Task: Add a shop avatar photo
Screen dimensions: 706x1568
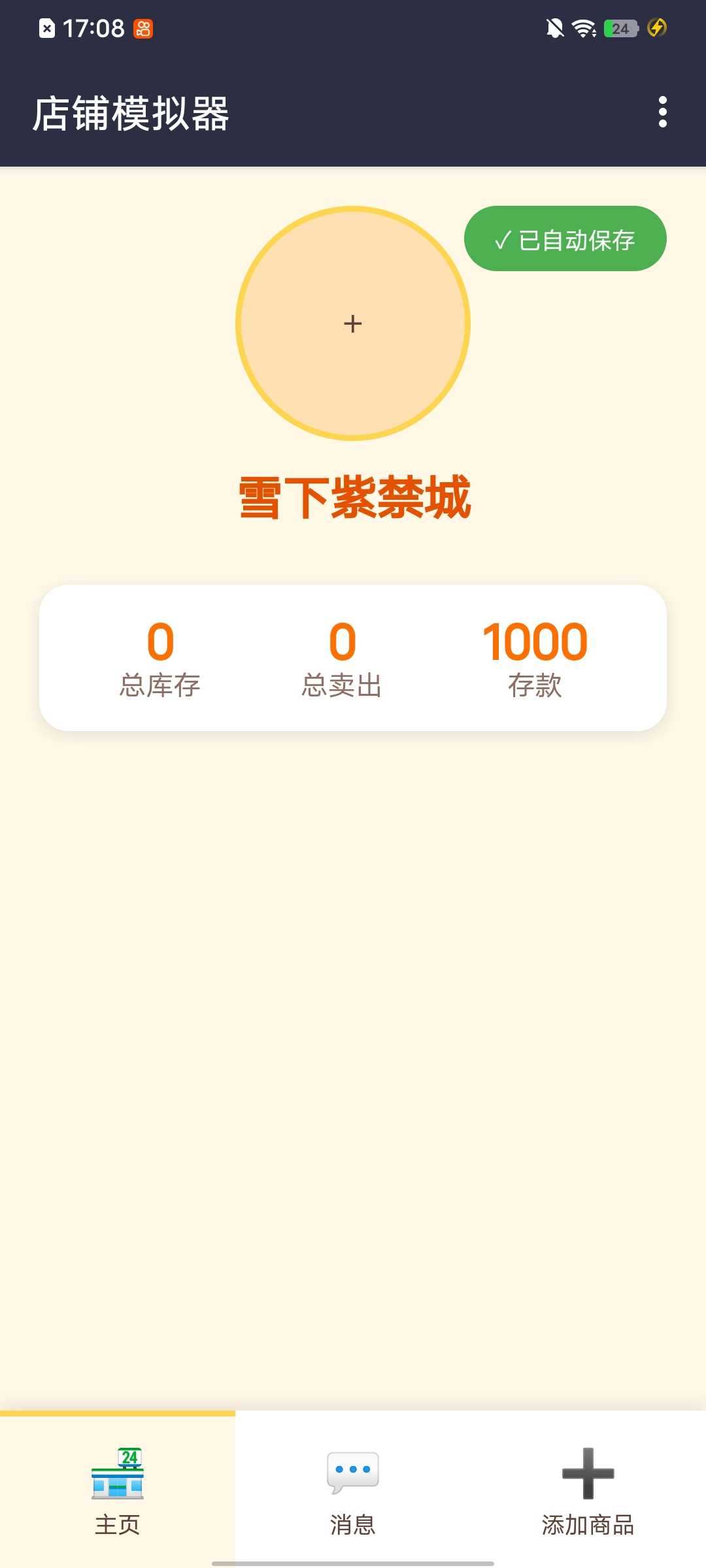Action: 353,323
